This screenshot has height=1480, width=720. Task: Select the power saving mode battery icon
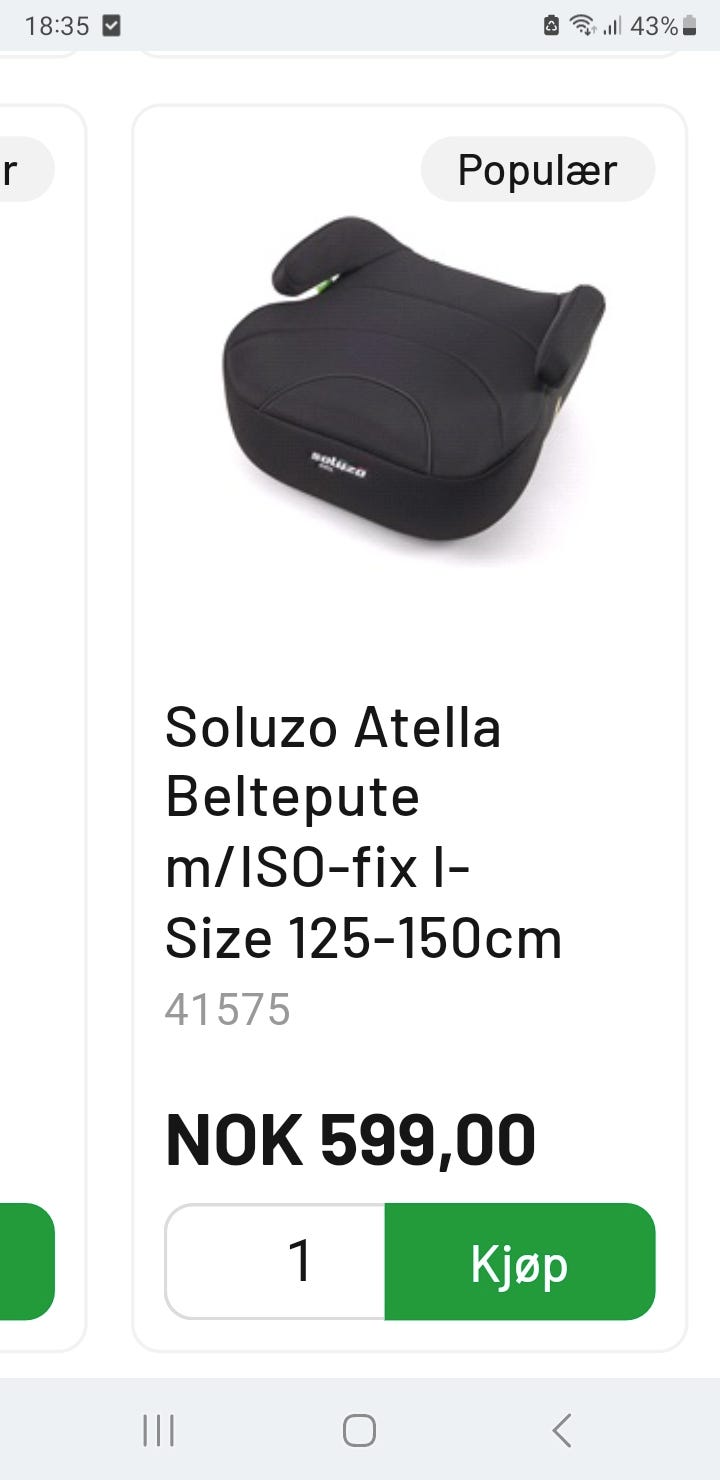coord(551,26)
